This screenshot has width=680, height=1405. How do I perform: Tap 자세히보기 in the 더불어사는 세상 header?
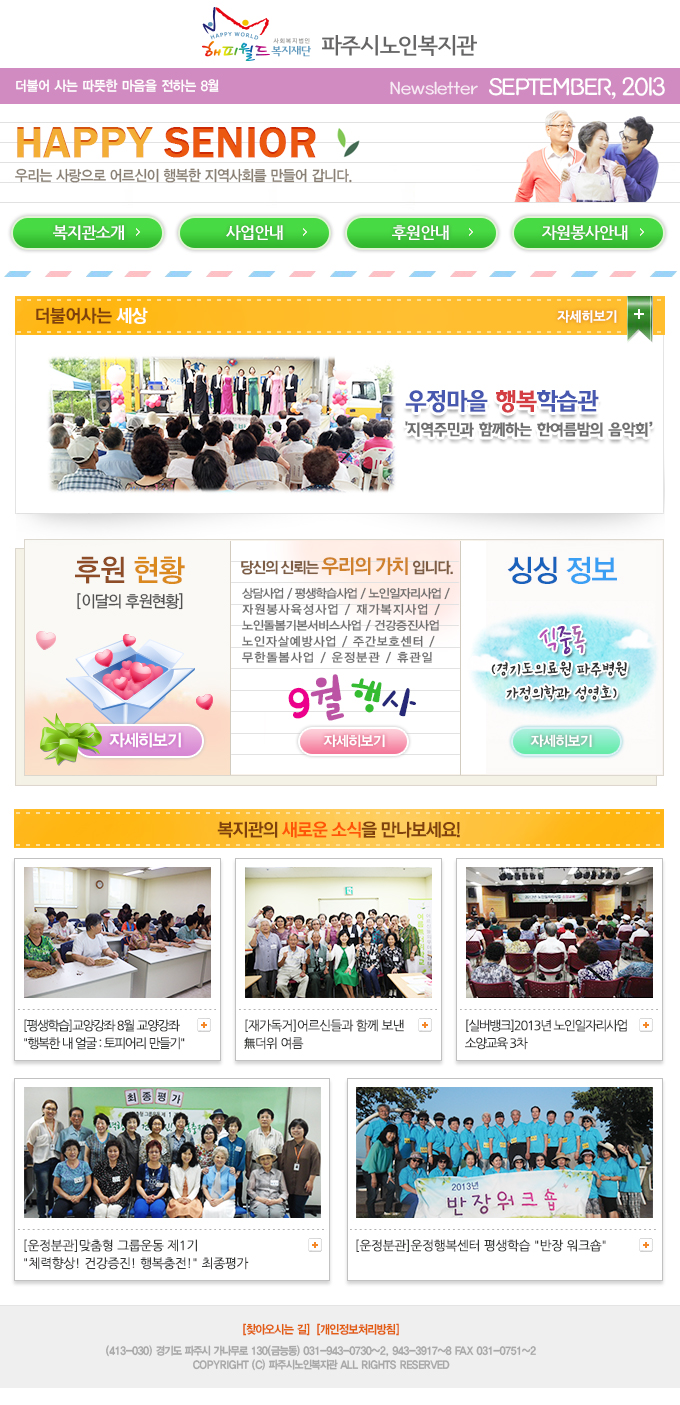[587, 316]
